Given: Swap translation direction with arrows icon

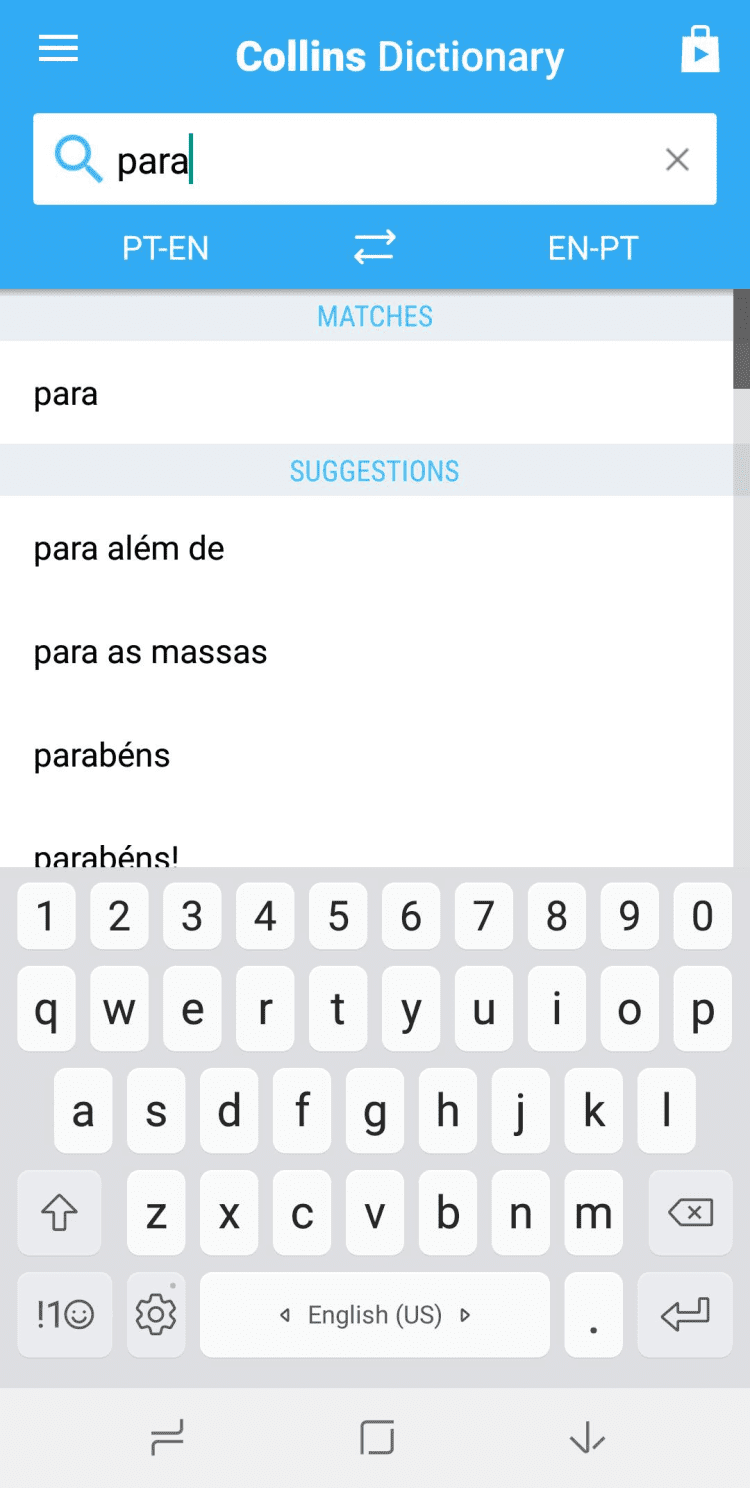Looking at the screenshot, I should (x=375, y=248).
